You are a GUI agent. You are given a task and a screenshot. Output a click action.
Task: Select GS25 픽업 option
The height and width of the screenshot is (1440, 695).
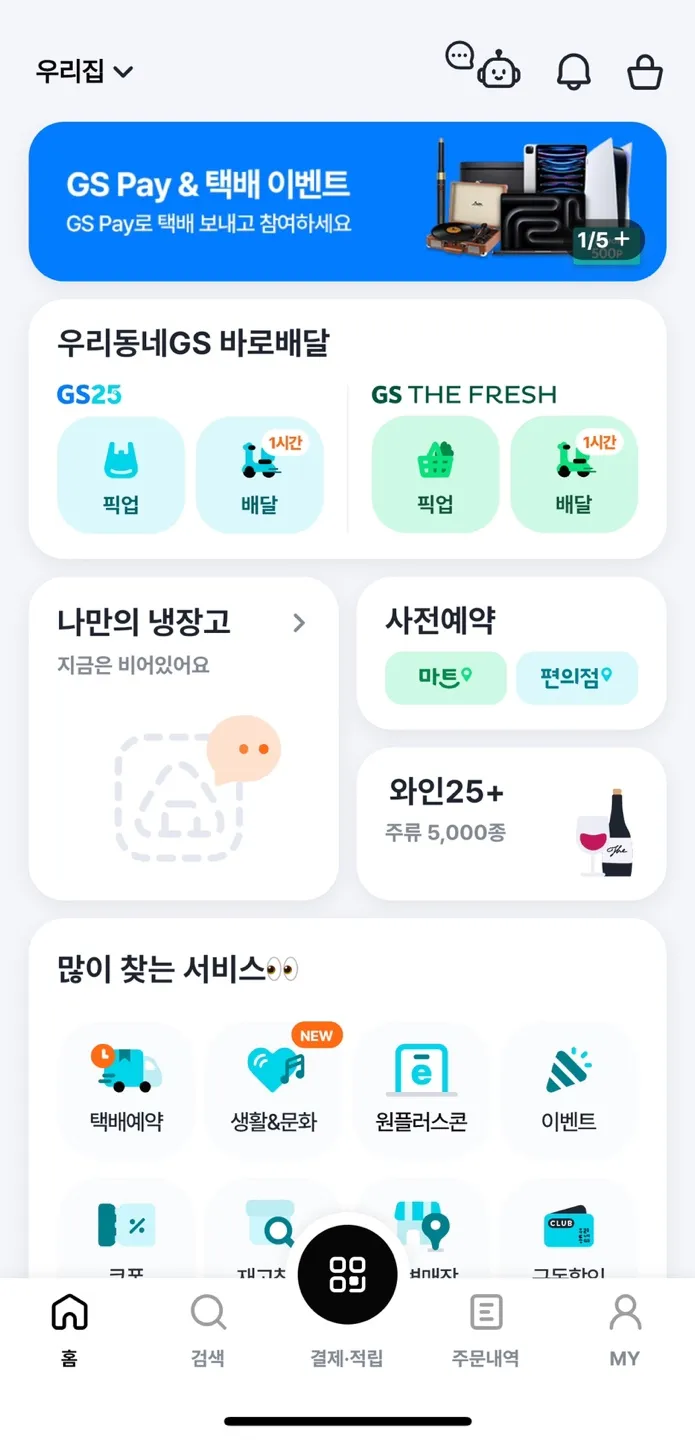(x=121, y=475)
